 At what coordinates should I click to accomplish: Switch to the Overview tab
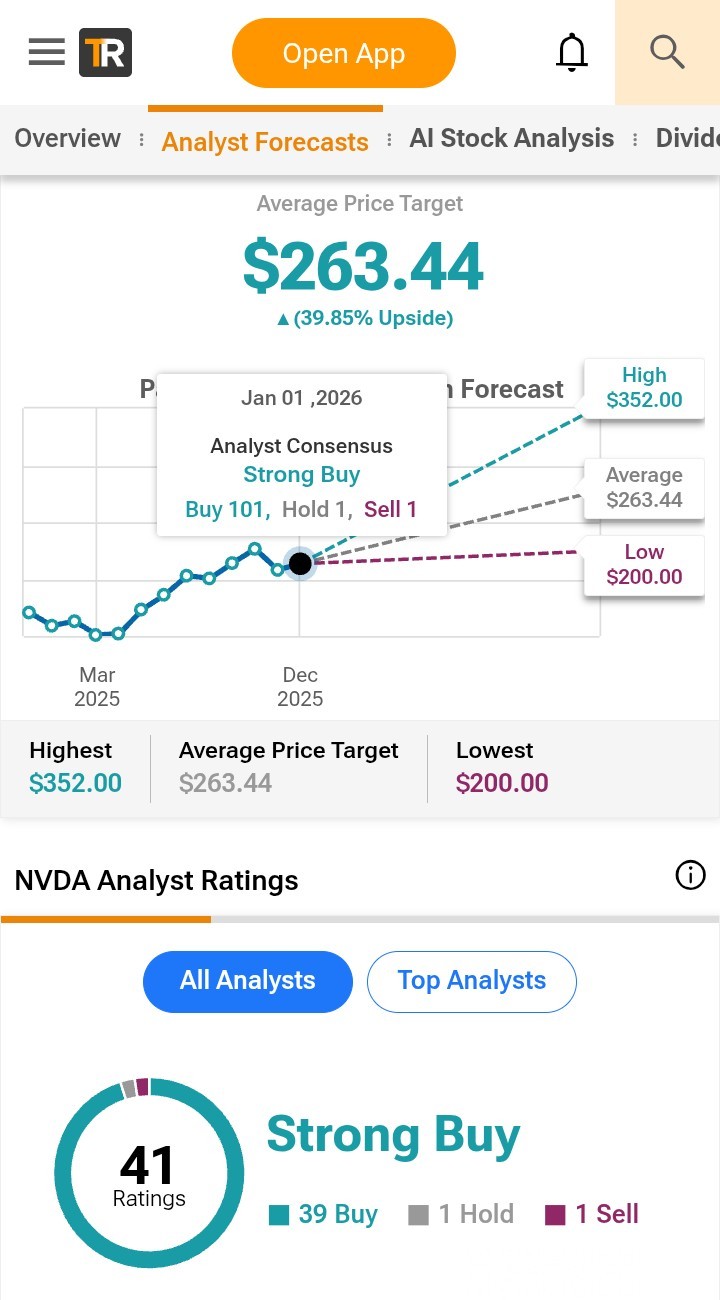[x=68, y=139]
